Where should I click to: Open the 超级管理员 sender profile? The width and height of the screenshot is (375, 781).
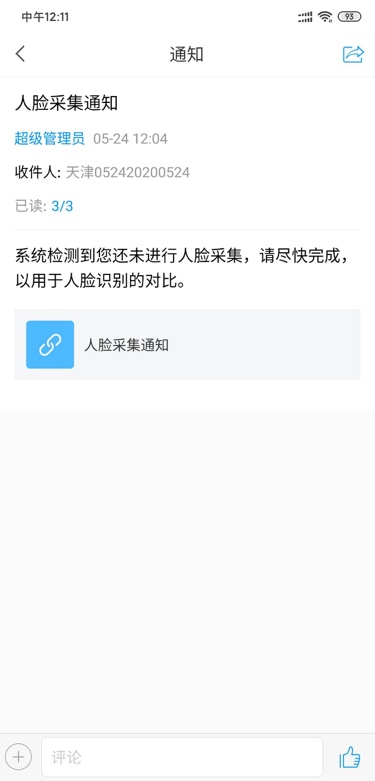[x=49, y=138]
